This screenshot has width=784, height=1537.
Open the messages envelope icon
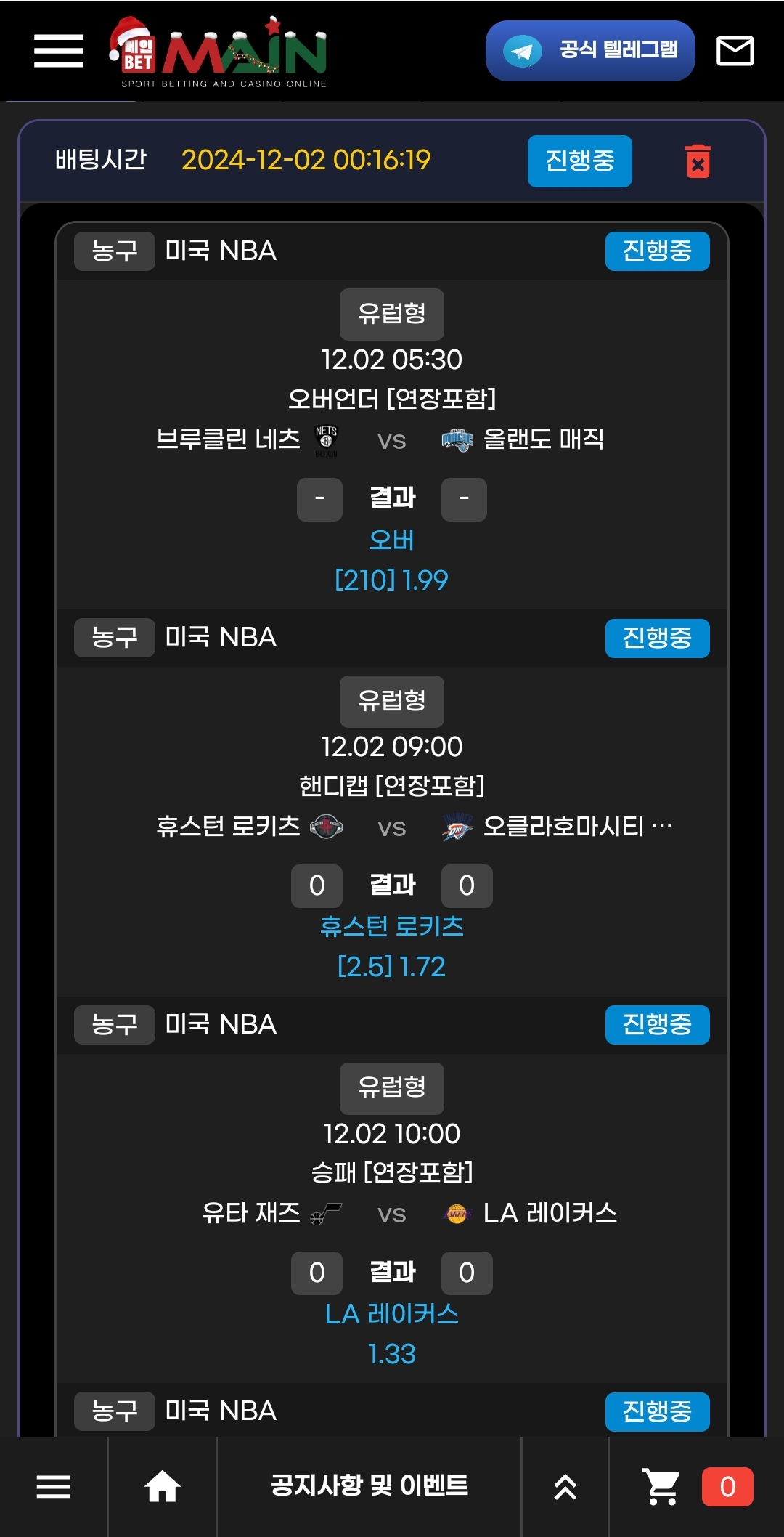coord(735,51)
